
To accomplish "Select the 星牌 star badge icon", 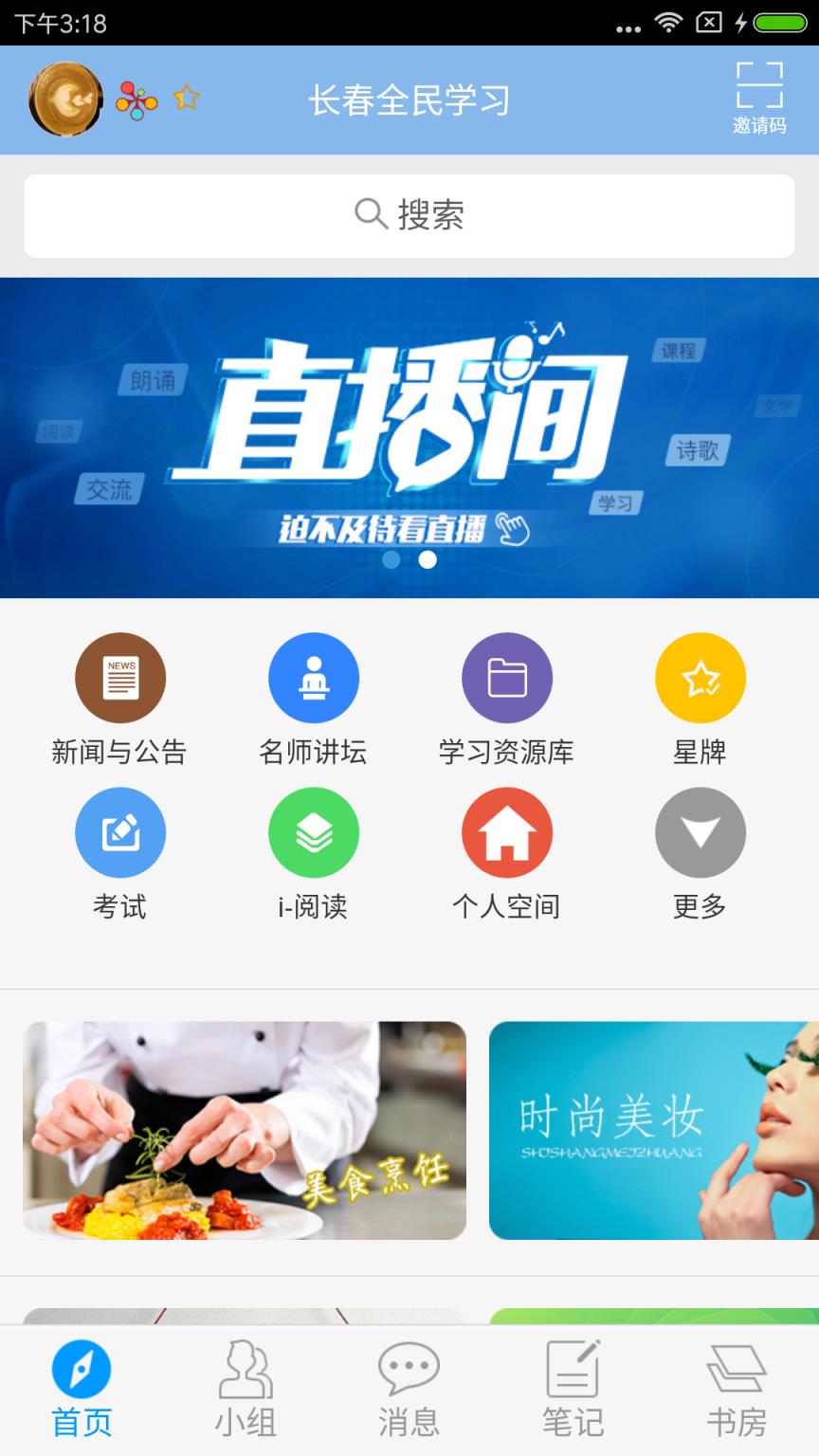I will click(x=701, y=677).
